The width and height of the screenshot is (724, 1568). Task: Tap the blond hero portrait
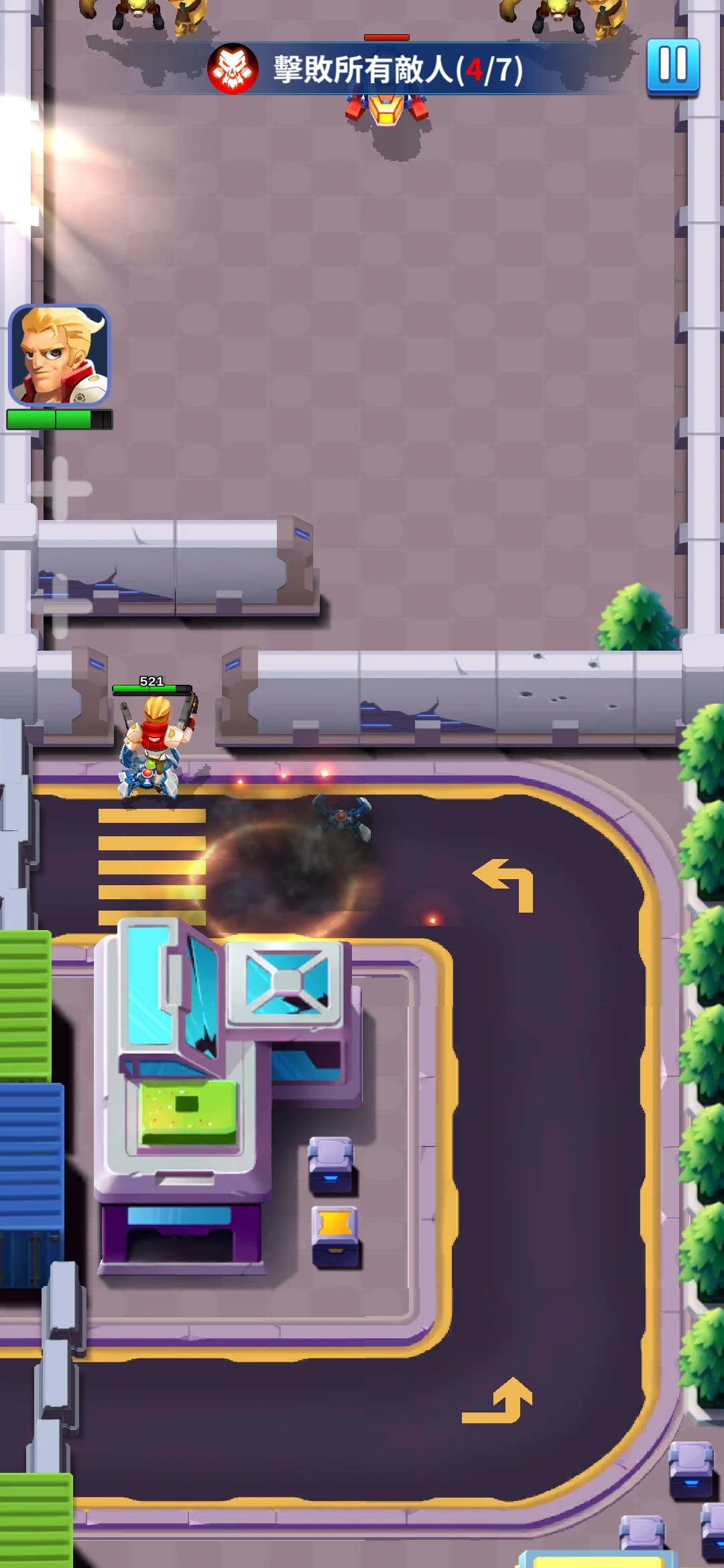pos(59,355)
